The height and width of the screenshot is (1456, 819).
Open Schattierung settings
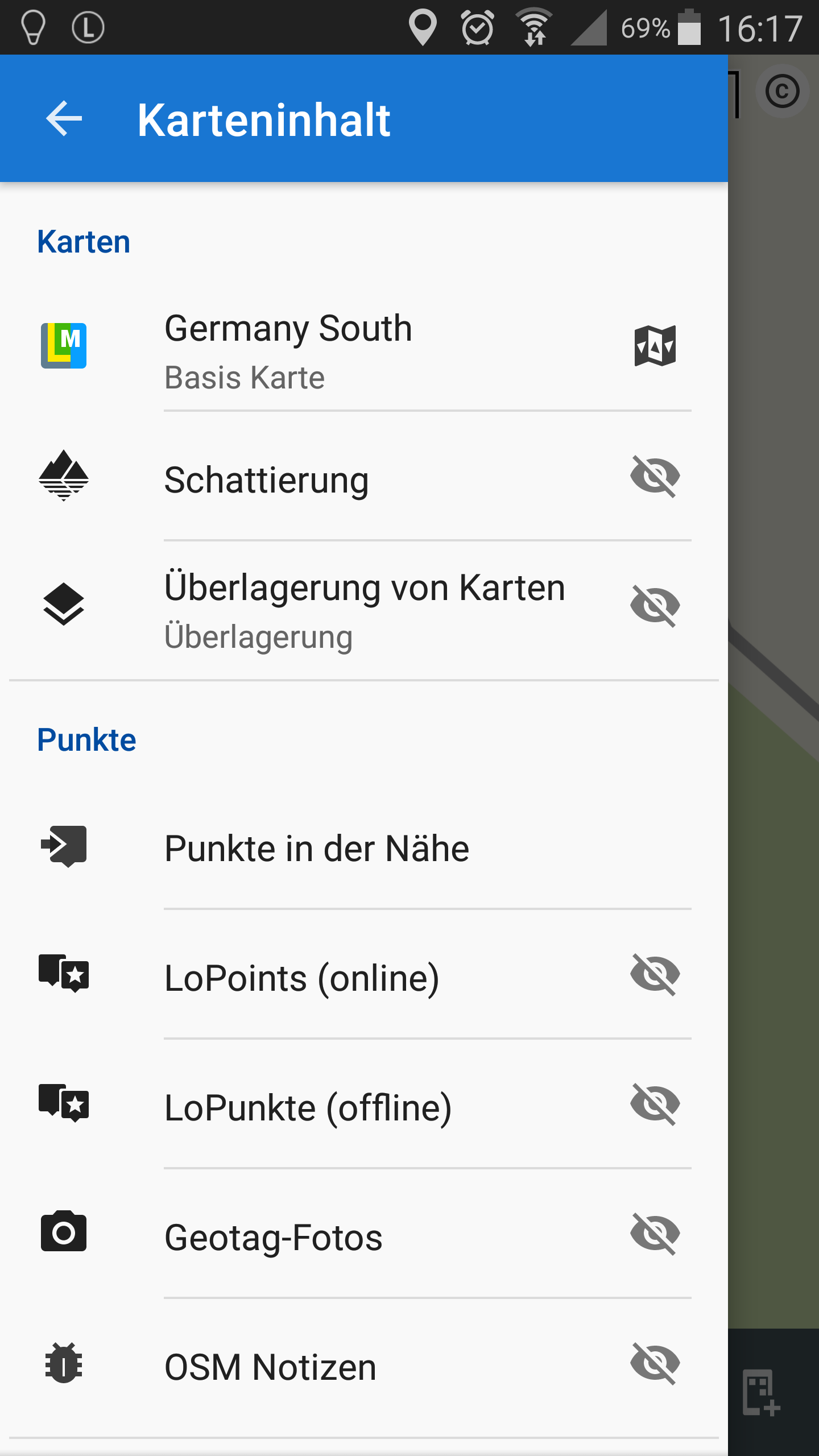click(x=341, y=480)
